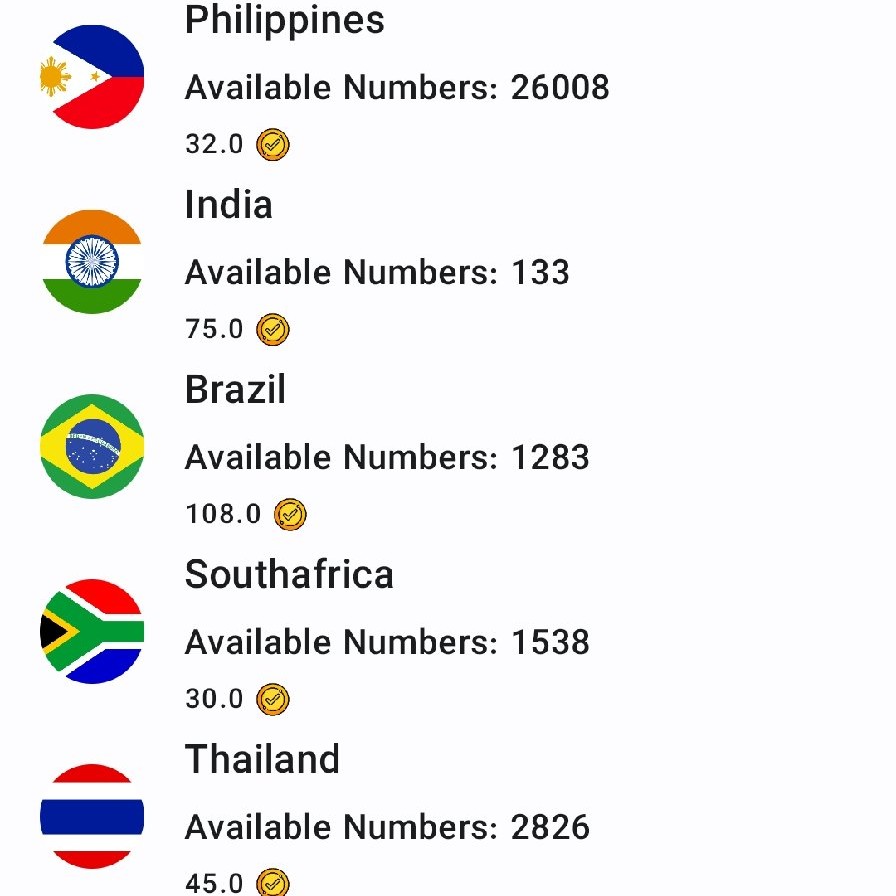The width and height of the screenshot is (896, 896).
Task: Open India number listing
Action: coord(376,266)
